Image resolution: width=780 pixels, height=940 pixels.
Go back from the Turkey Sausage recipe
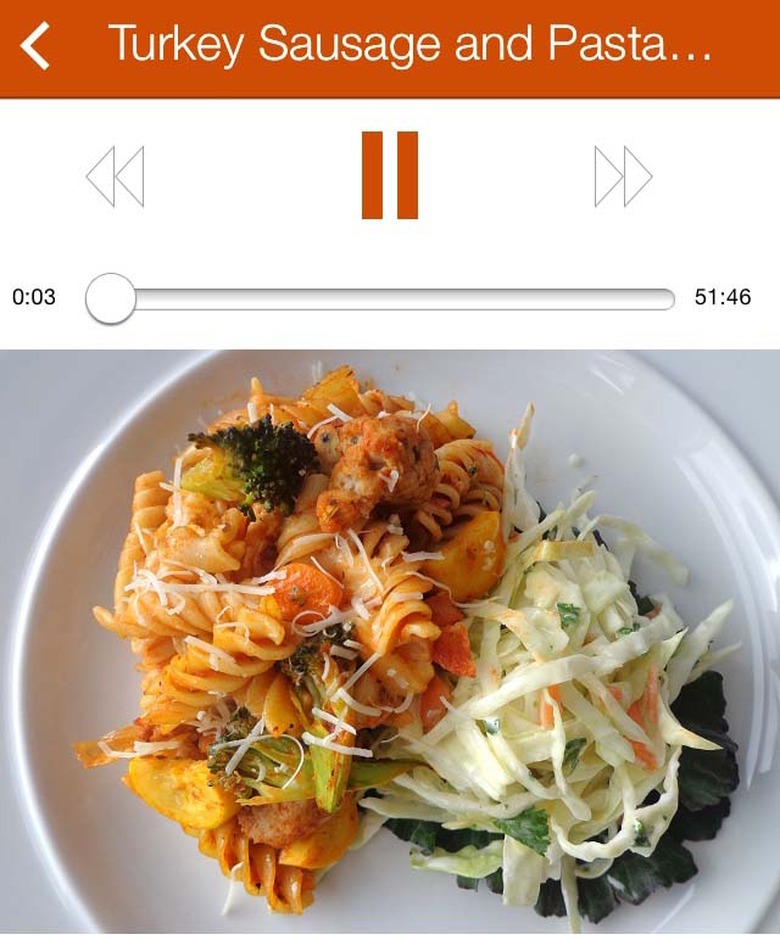click(36, 47)
